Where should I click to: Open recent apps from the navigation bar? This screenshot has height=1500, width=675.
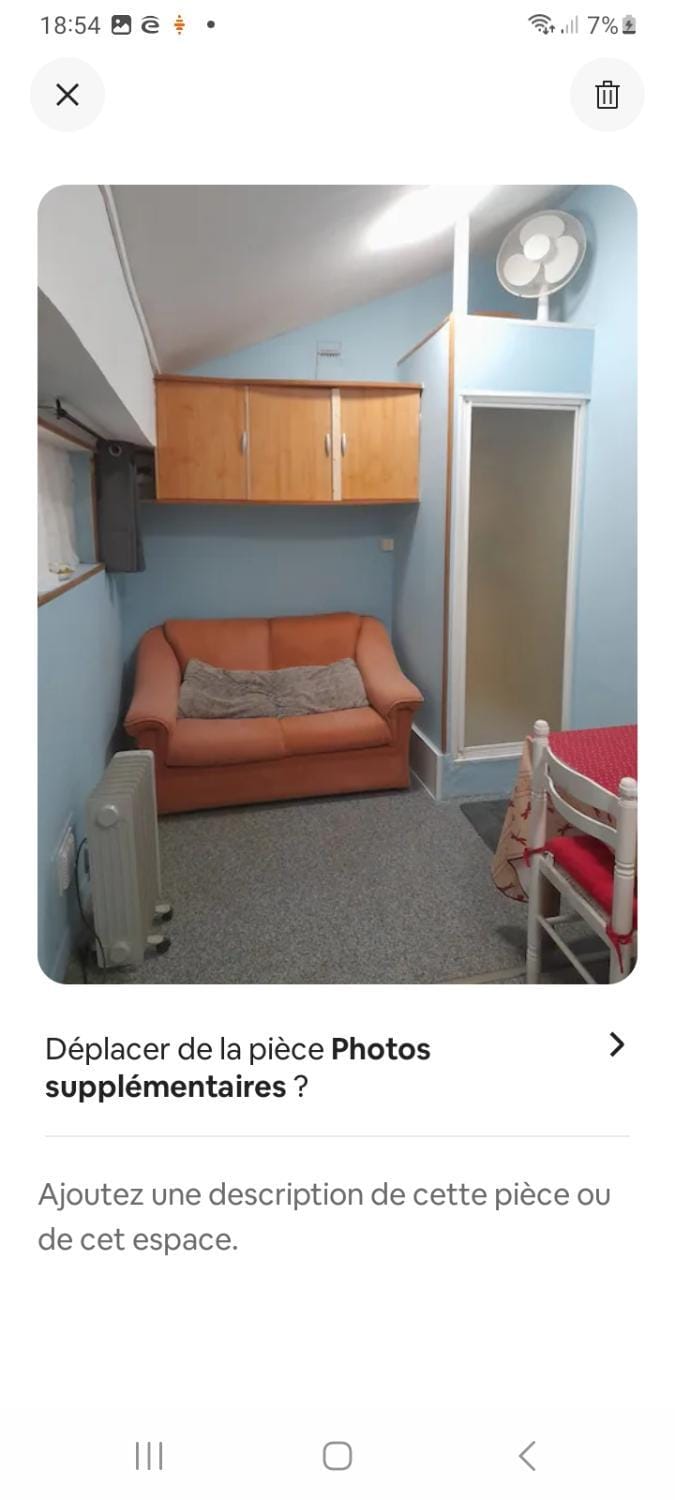pos(149,1455)
